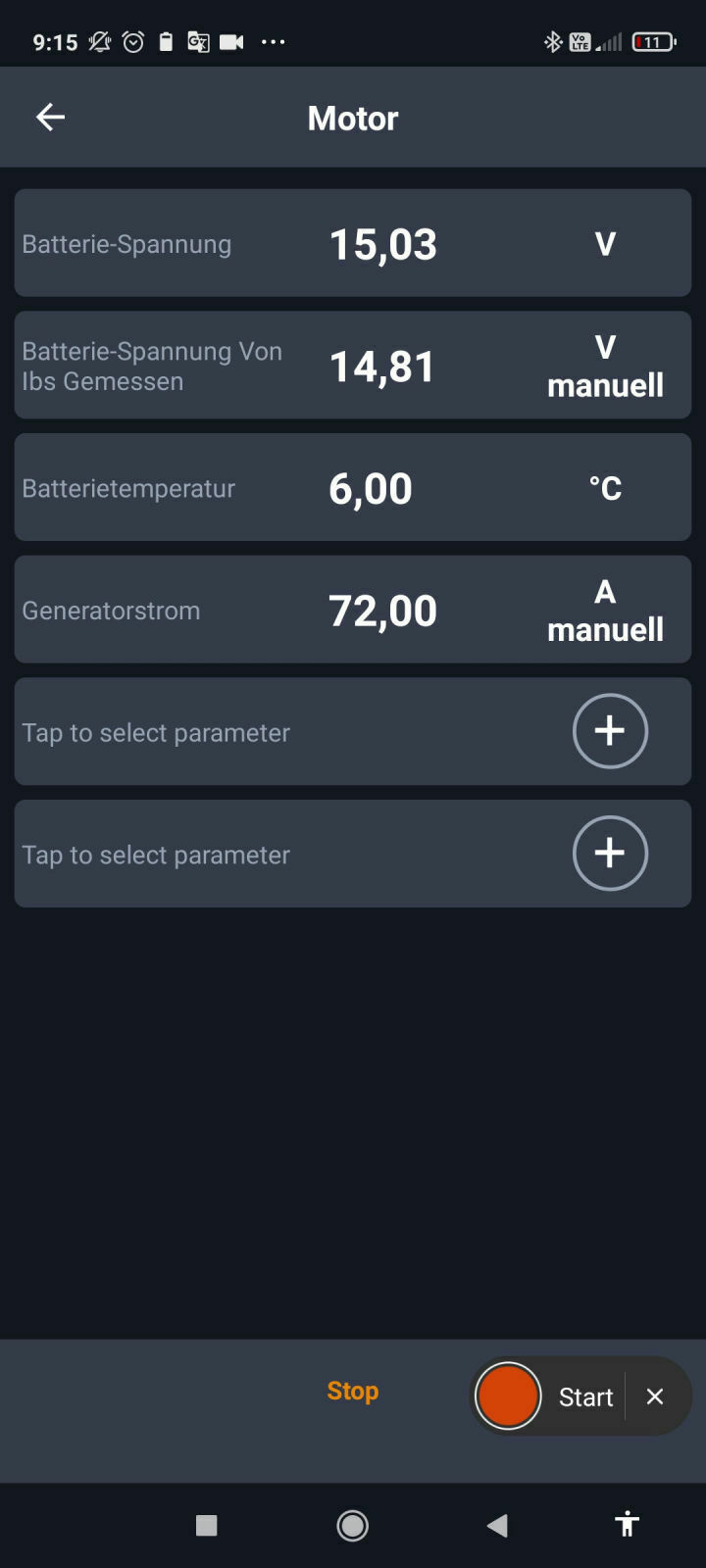Viewport: 706px width, 1568px height.
Task: Open Recent Apps with the square navigation icon
Action: coord(206,1525)
